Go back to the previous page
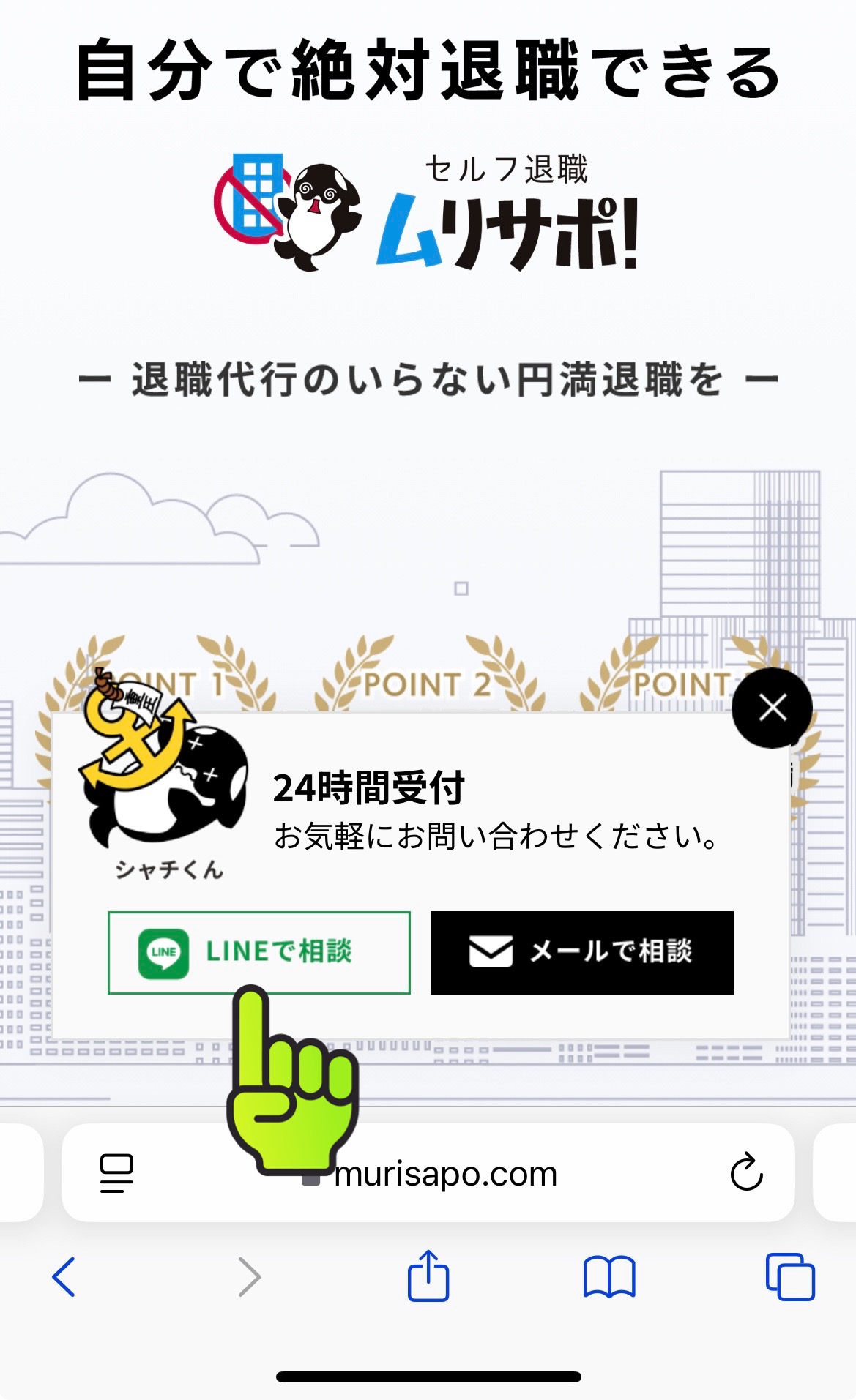 [x=64, y=1277]
